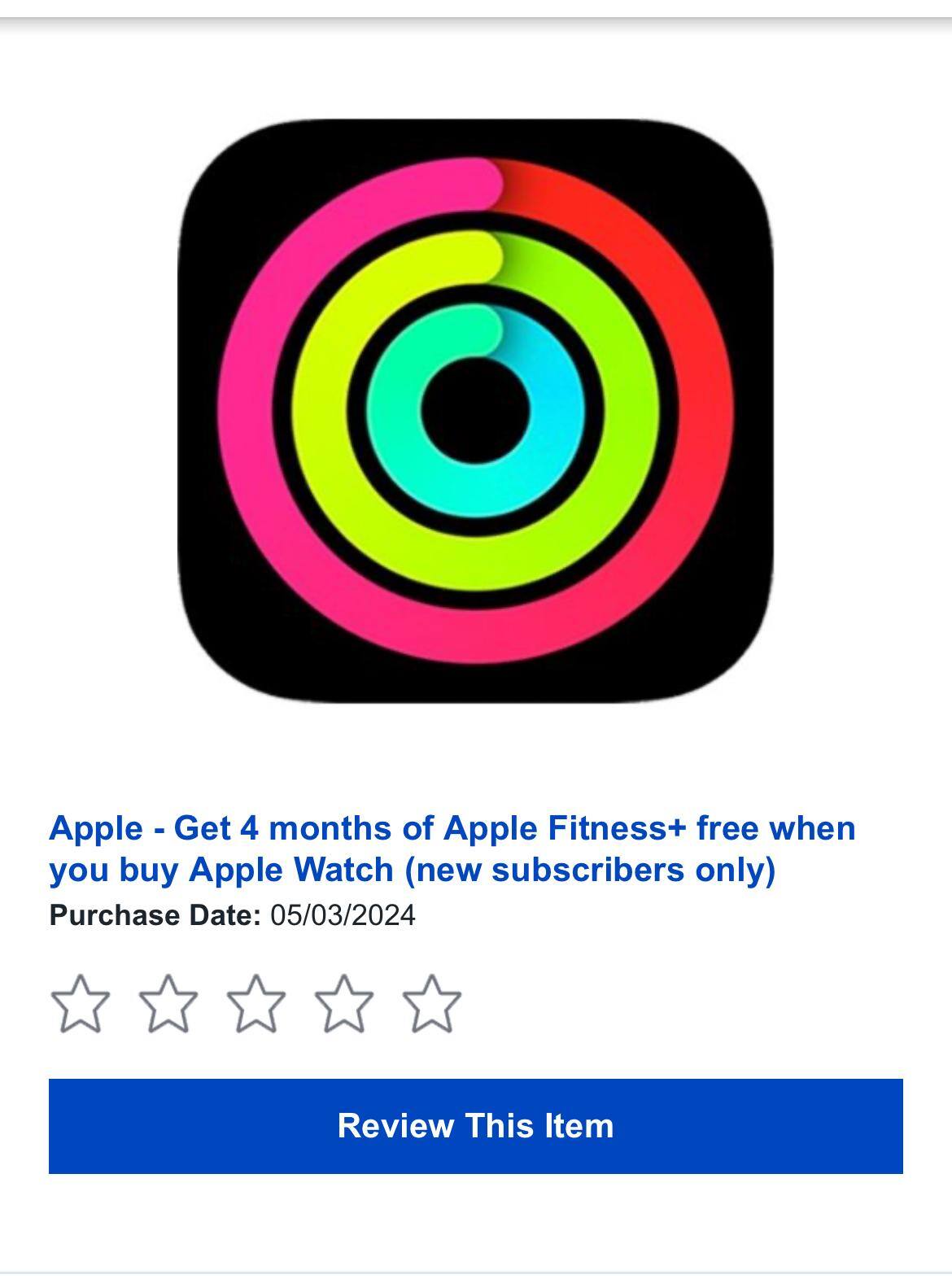Open the Apple Fitness+ offer title link
Viewport: 952px width, 1283px height.
tap(452, 849)
